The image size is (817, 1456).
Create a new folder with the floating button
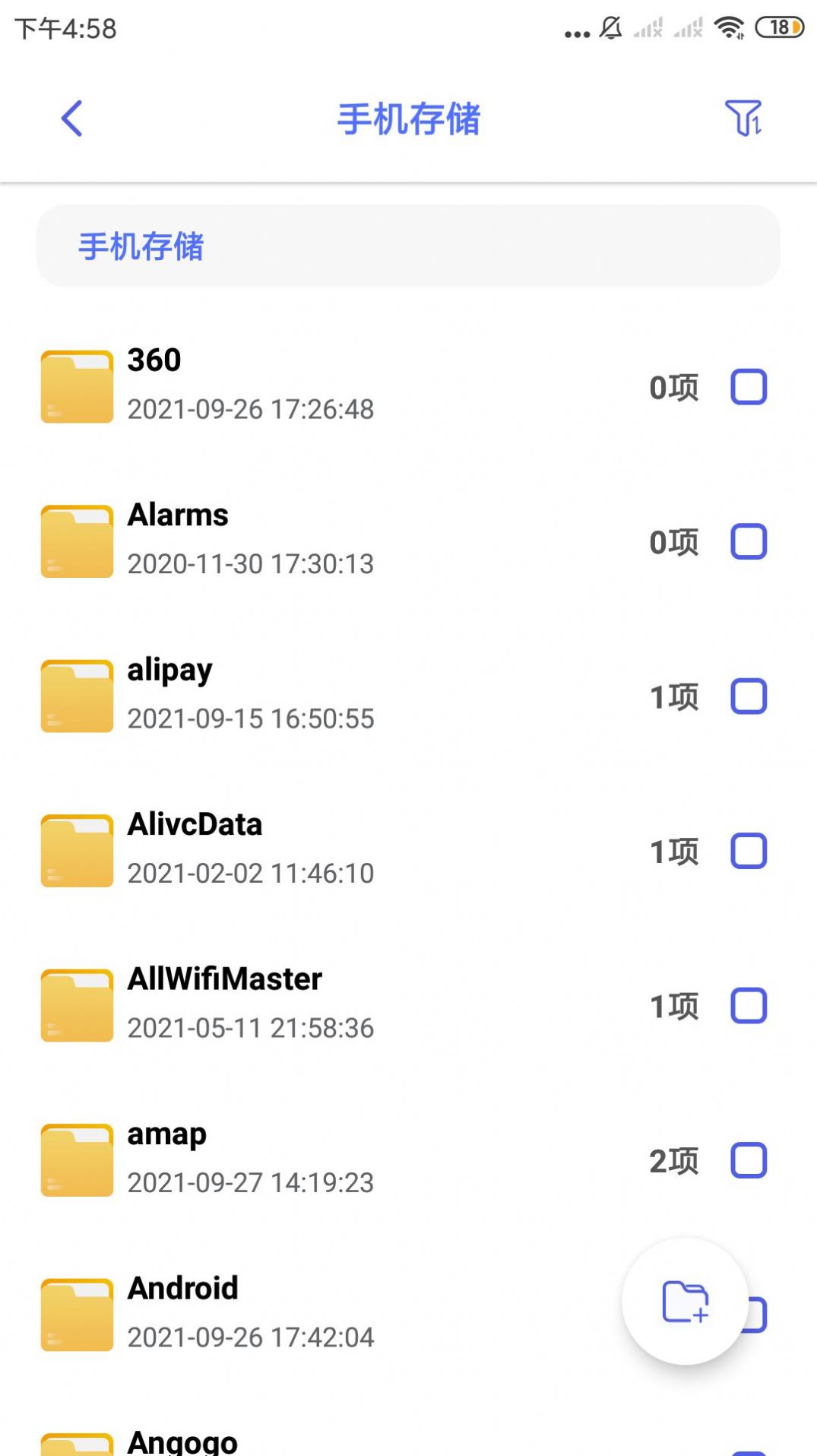pyautogui.click(x=686, y=1302)
